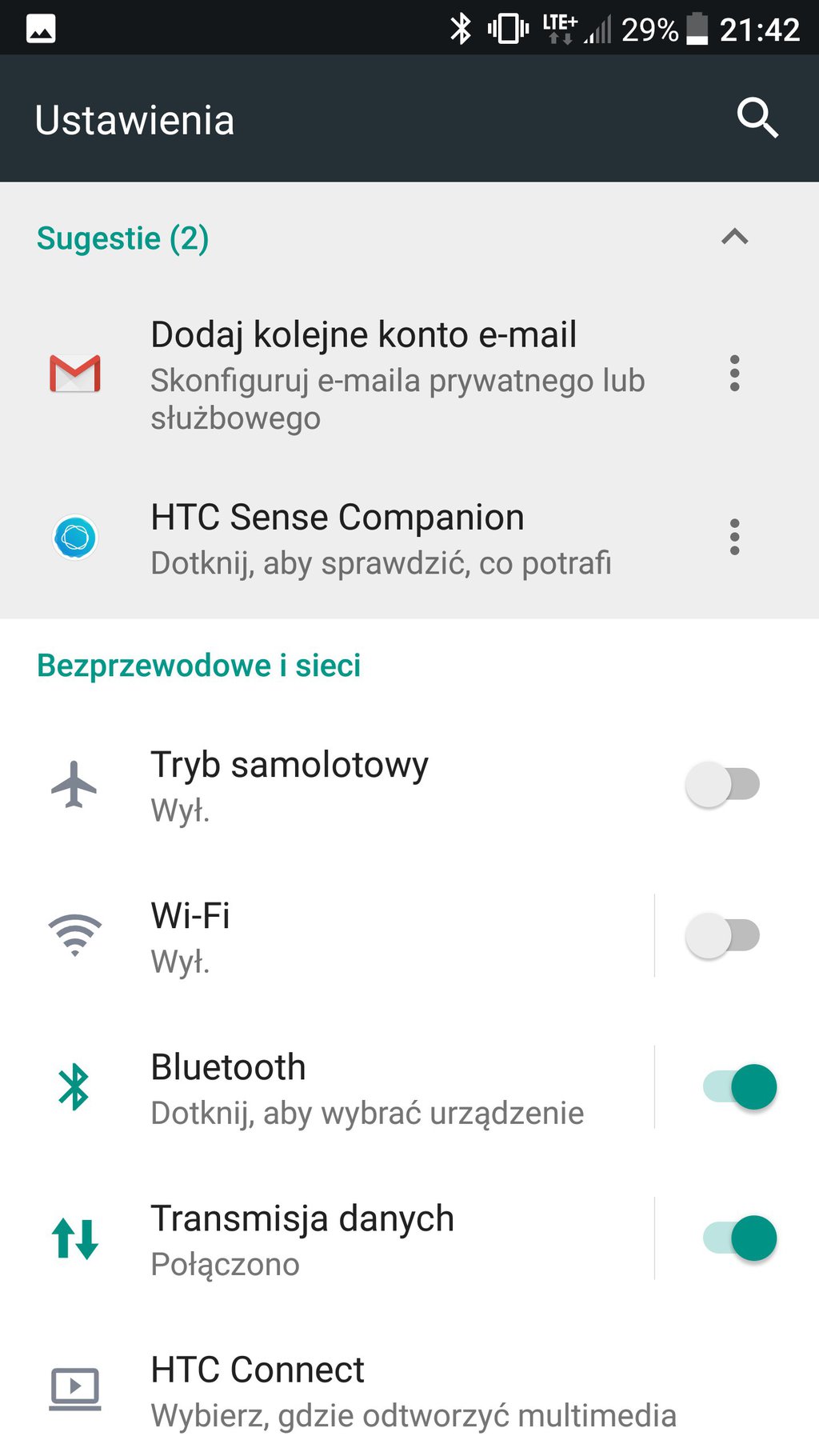The image size is (819, 1456).
Task: Collapse the Sugestie section
Action: (734, 237)
